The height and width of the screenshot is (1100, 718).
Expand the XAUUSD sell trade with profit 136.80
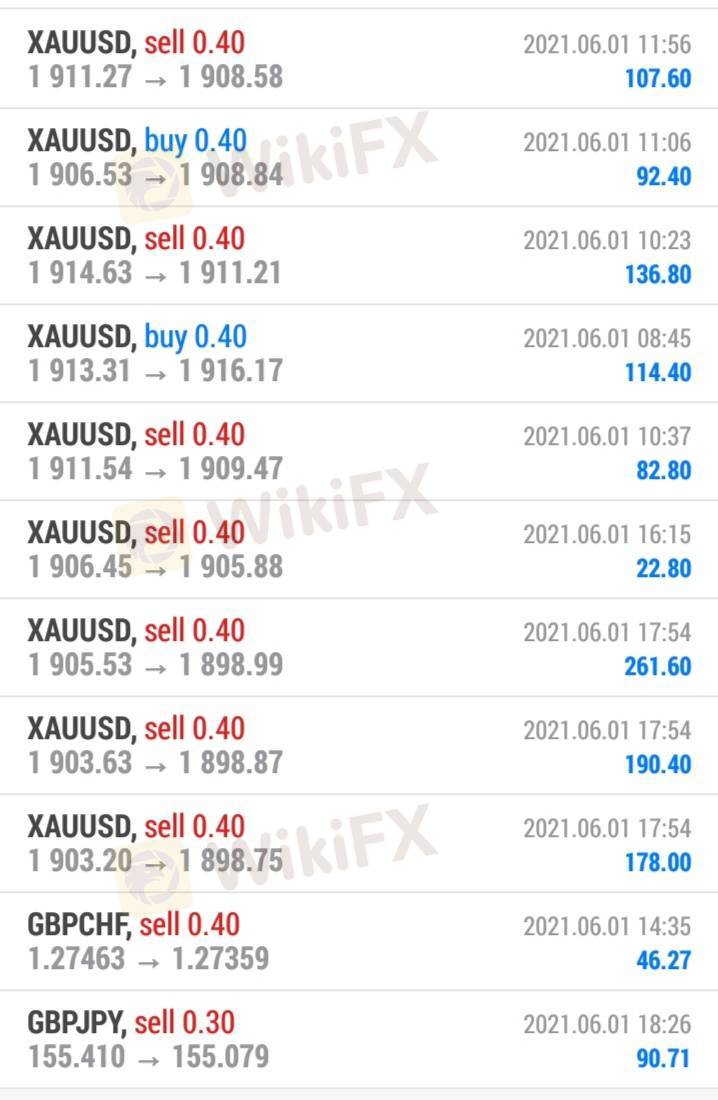click(x=359, y=256)
